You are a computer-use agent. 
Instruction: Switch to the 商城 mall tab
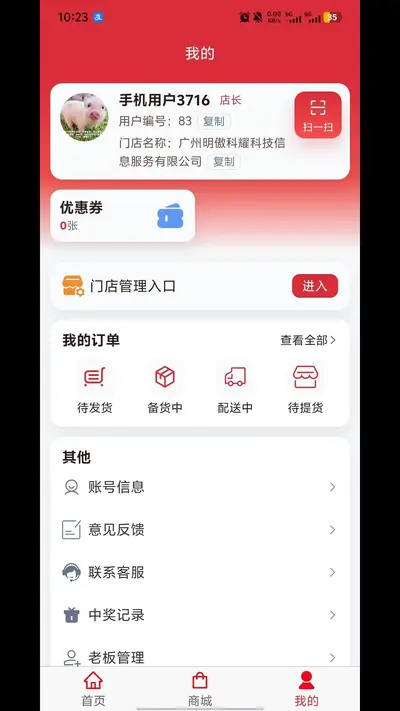(200, 689)
